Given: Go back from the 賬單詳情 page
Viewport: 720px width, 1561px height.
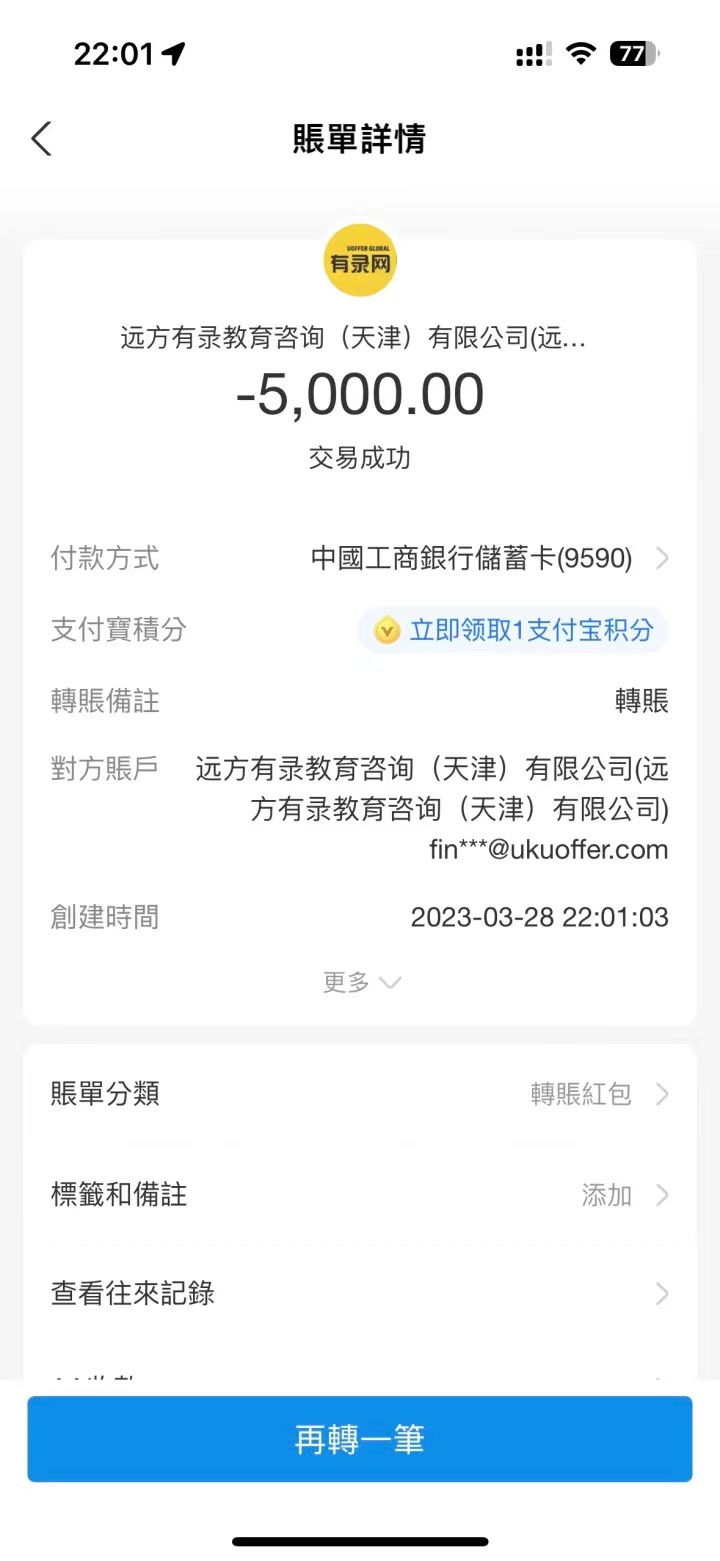Looking at the screenshot, I should pyautogui.click(x=41, y=139).
